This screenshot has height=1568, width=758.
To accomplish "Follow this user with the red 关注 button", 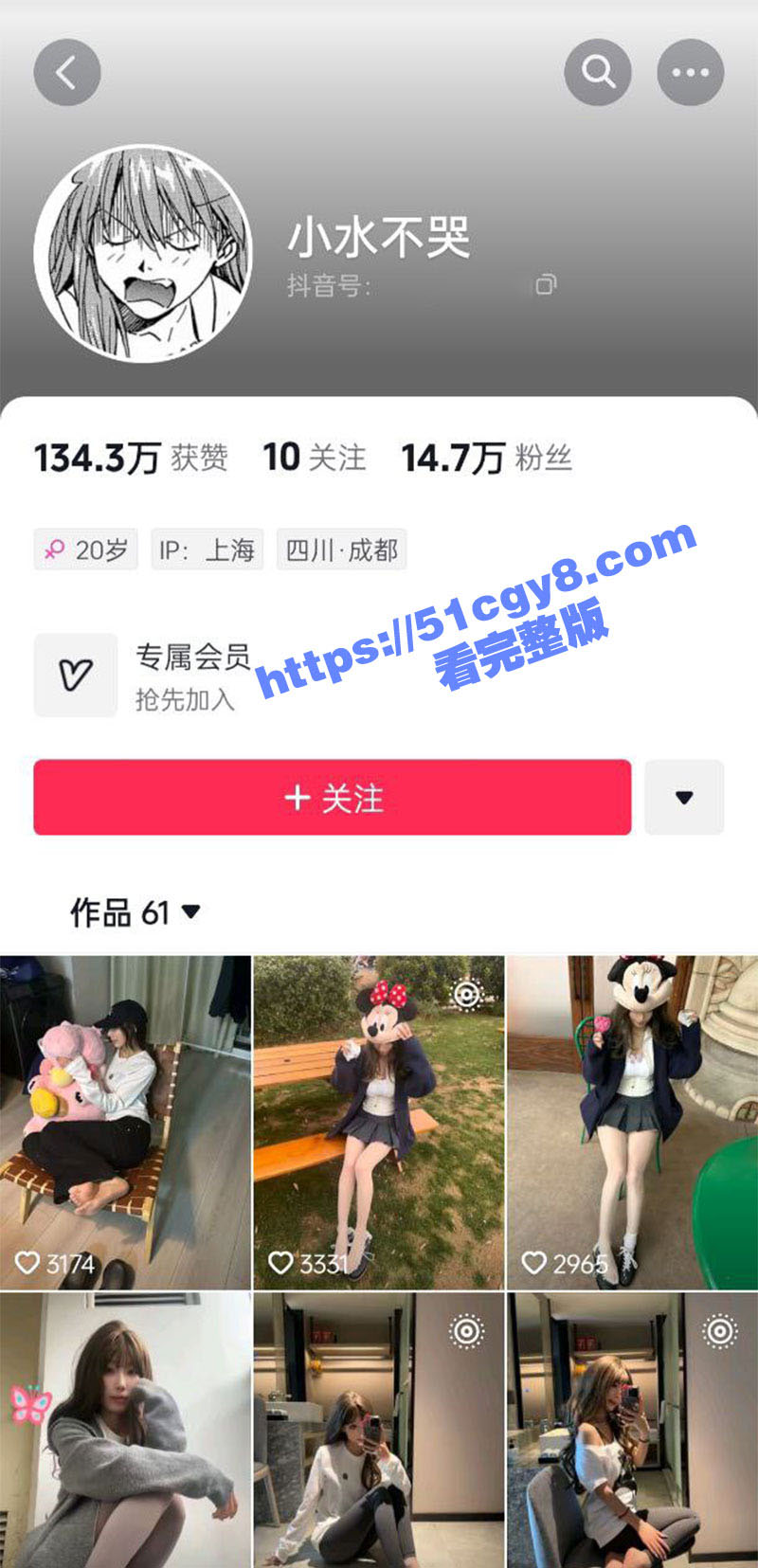I will [x=332, y=797].
